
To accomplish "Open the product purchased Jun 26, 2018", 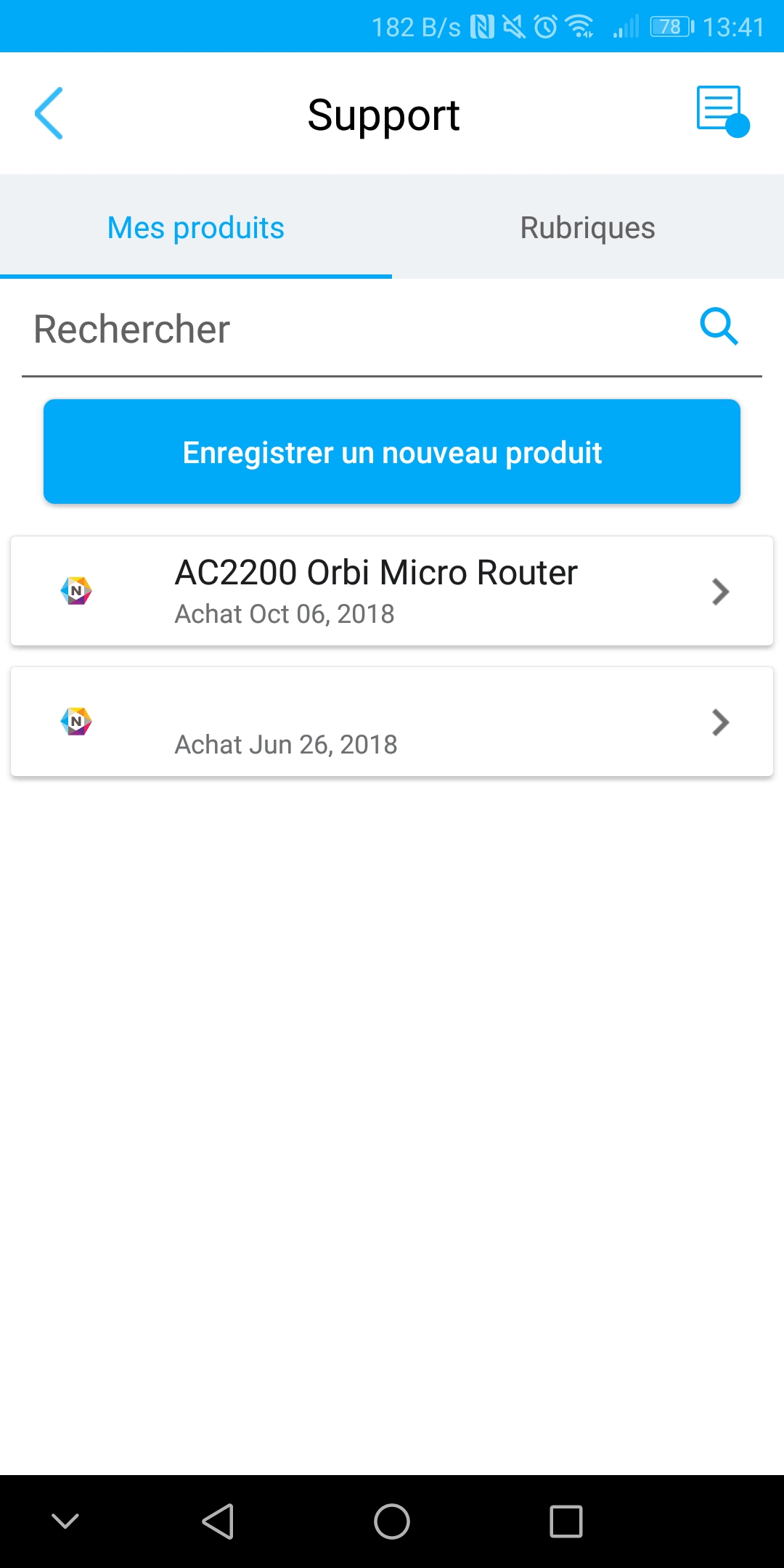I will coord(392,722).
